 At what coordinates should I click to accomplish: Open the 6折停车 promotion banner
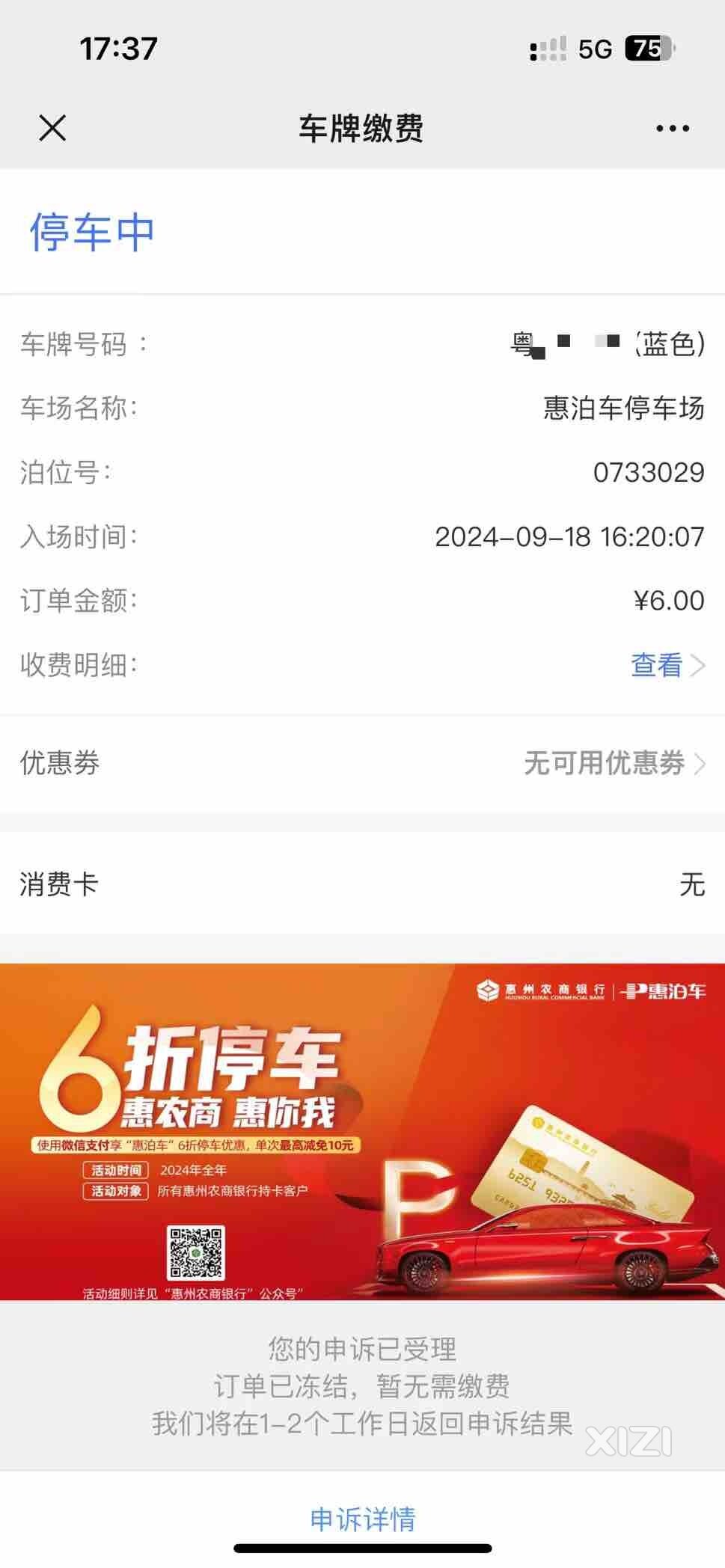point(362,1132)
